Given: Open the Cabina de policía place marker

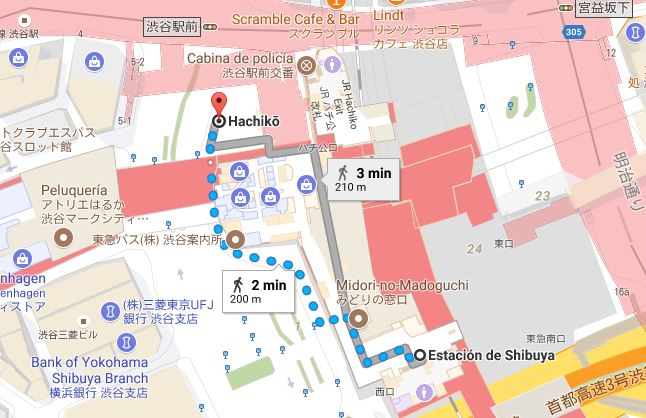Looking at the screenshot, I should pos(306,66).
